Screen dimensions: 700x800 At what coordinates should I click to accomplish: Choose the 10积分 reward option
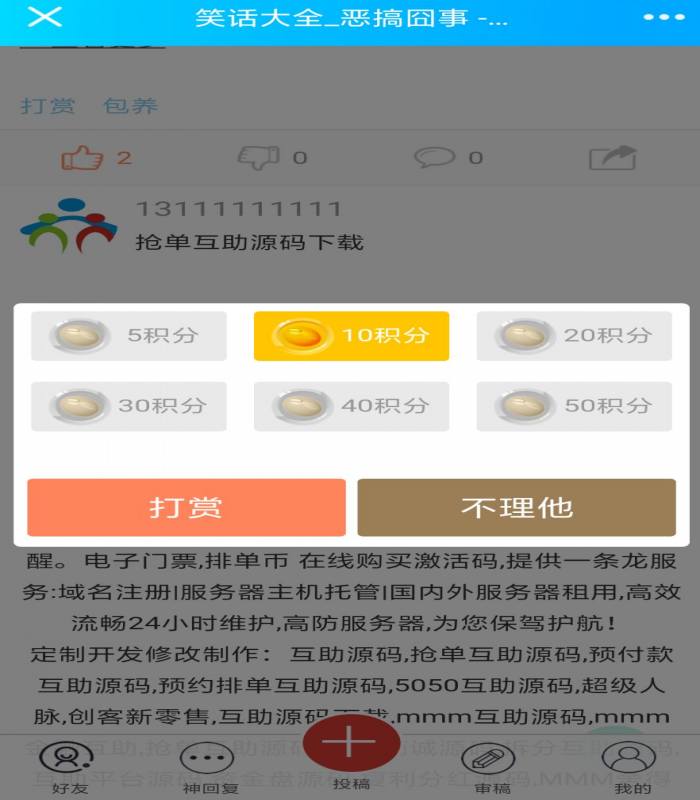coord(351,336)
